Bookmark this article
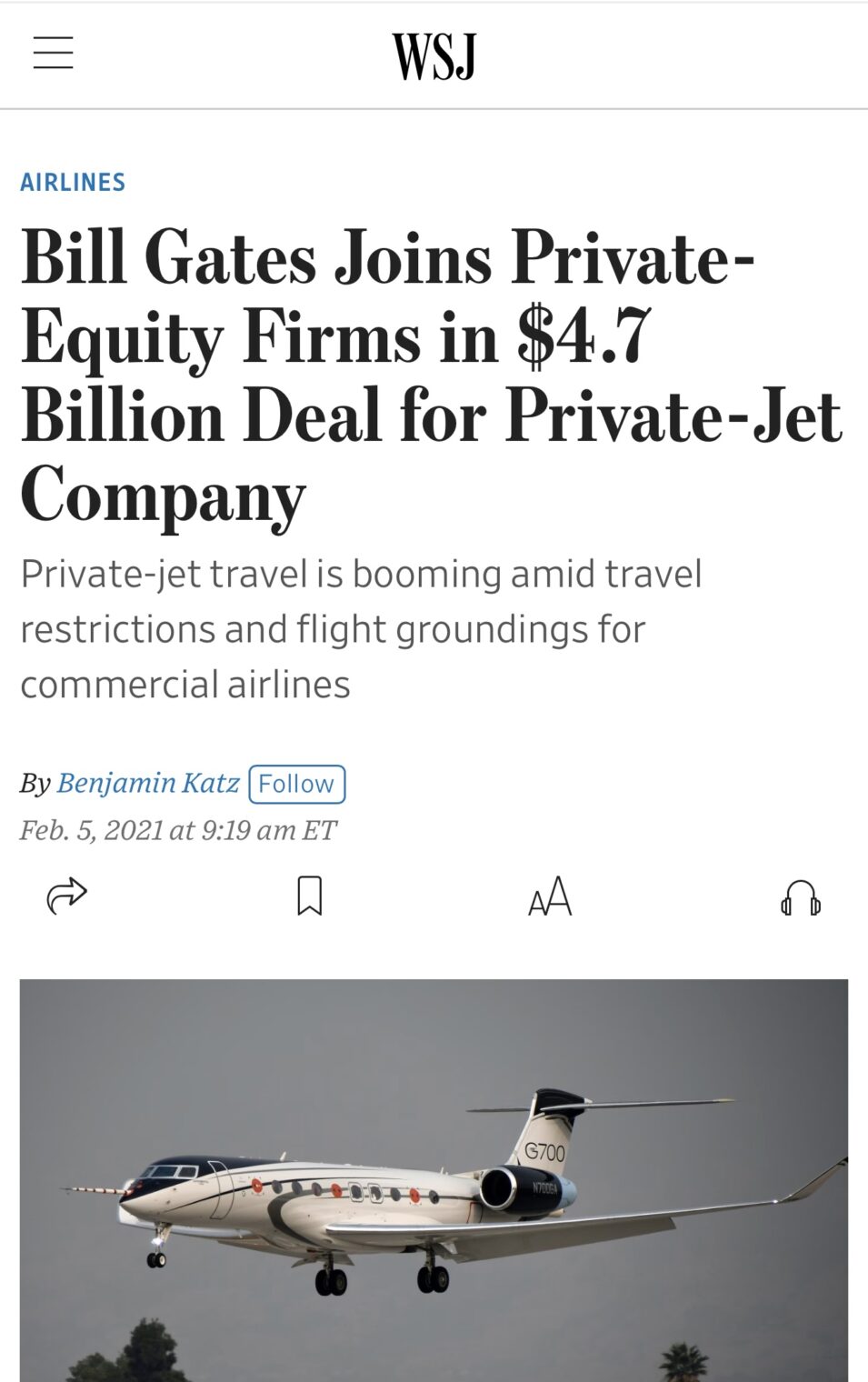Image resolution: width=868 pixels, height=1382 pixels. click(x=310, y=896)
